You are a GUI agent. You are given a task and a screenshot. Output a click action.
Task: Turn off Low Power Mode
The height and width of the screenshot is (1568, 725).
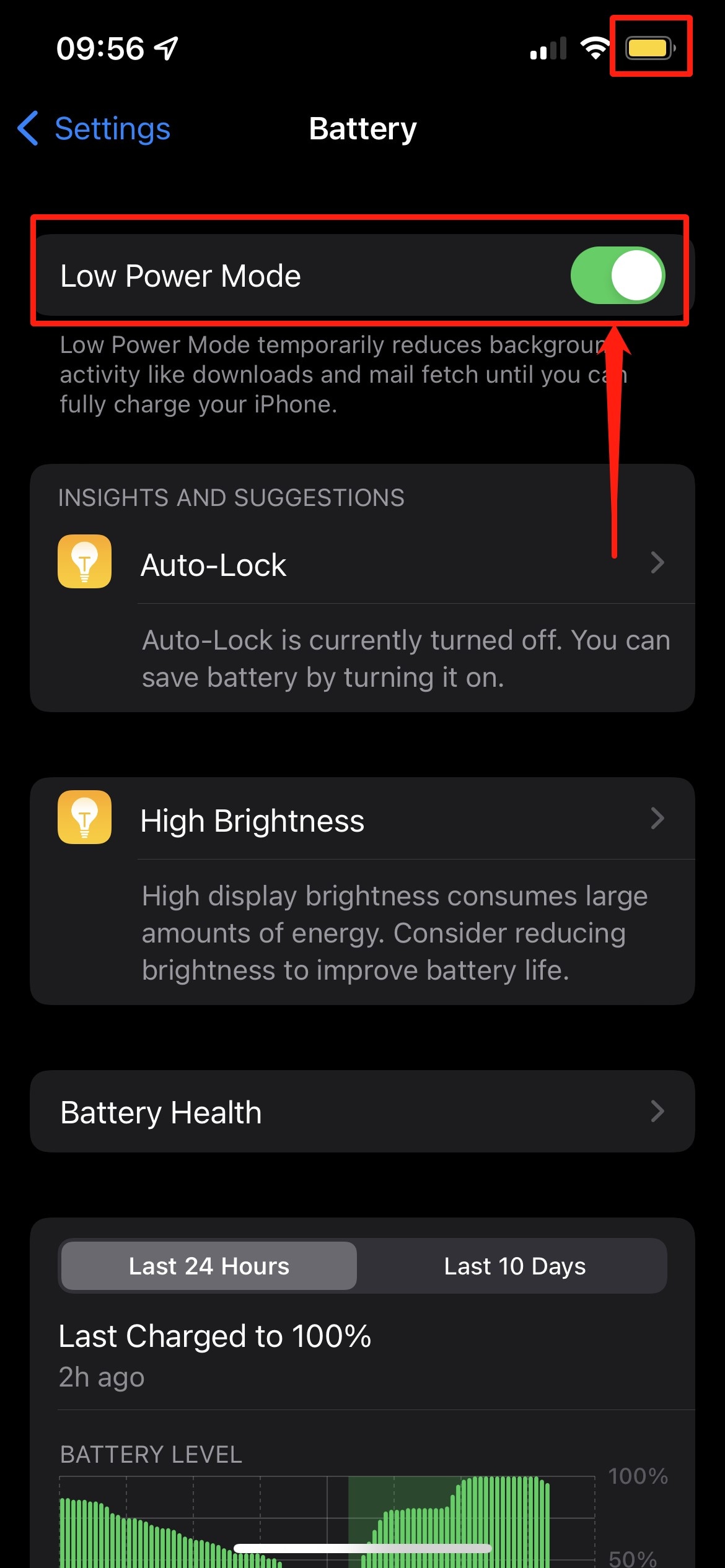pos(617,276)
